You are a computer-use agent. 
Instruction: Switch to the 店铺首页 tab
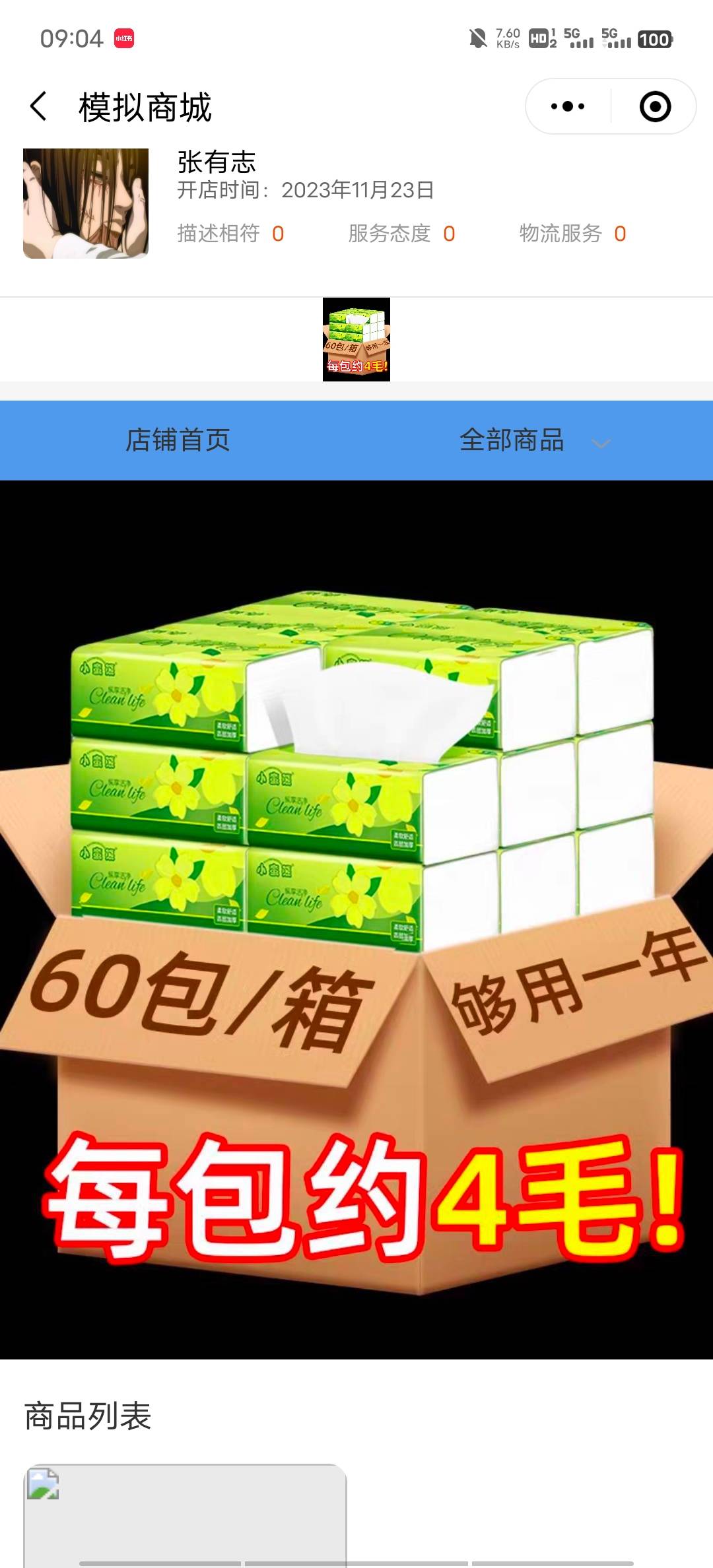178,440
